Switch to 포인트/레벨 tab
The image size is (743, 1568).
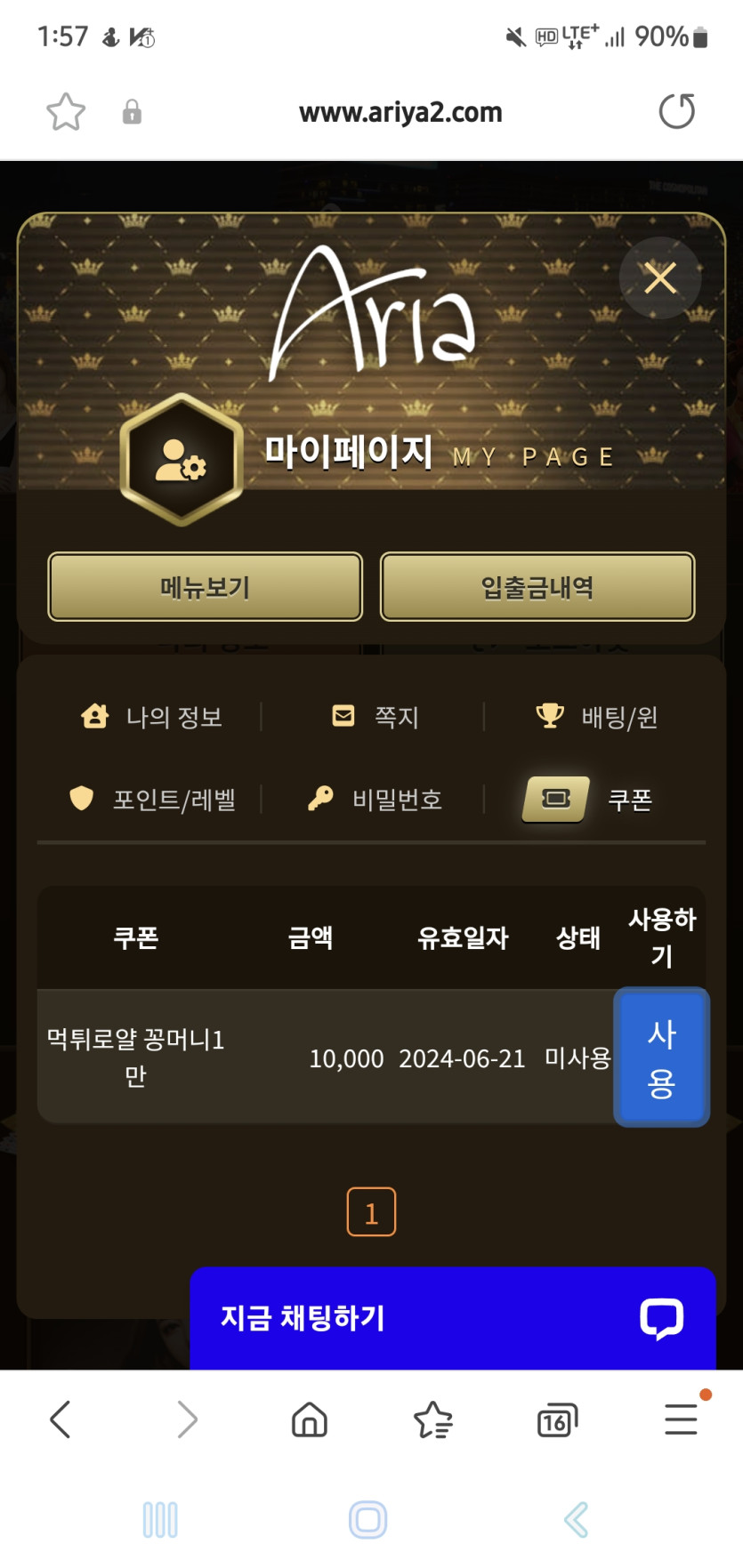153,800
